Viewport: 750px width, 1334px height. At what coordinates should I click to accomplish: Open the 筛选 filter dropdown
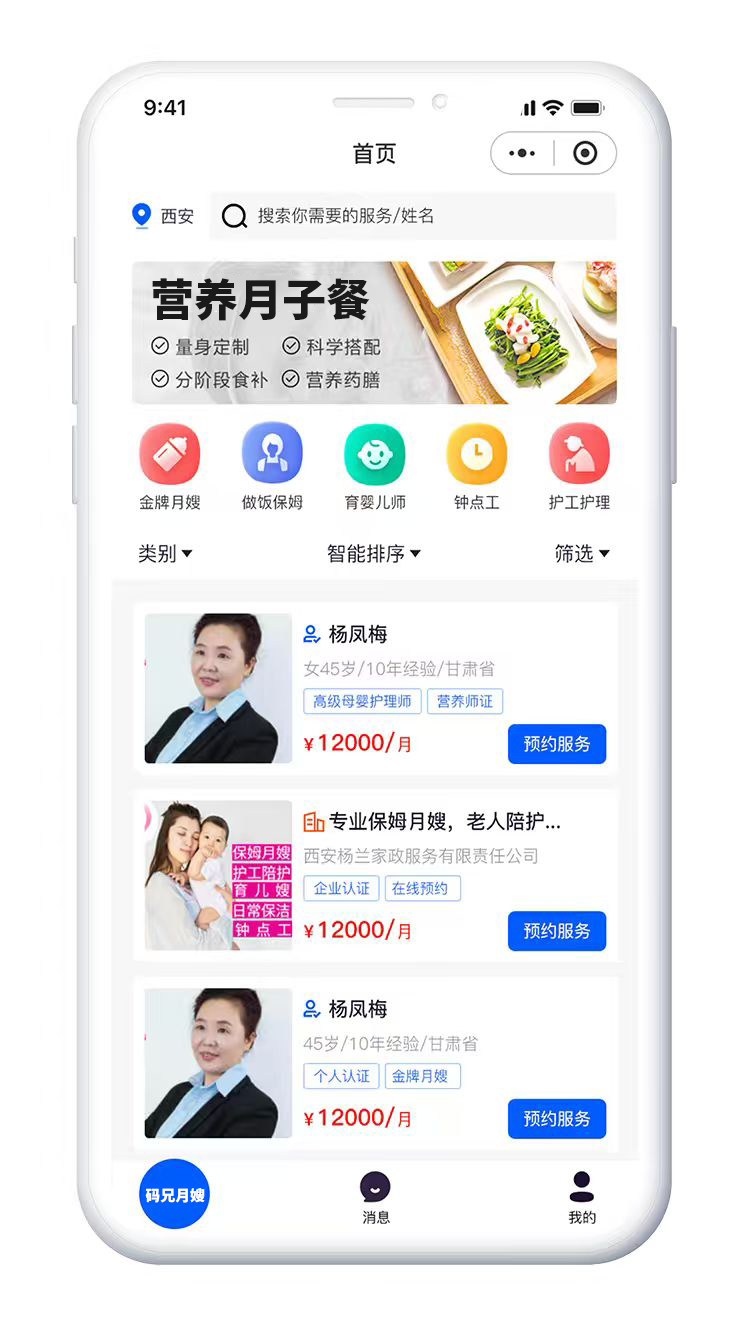582,553
